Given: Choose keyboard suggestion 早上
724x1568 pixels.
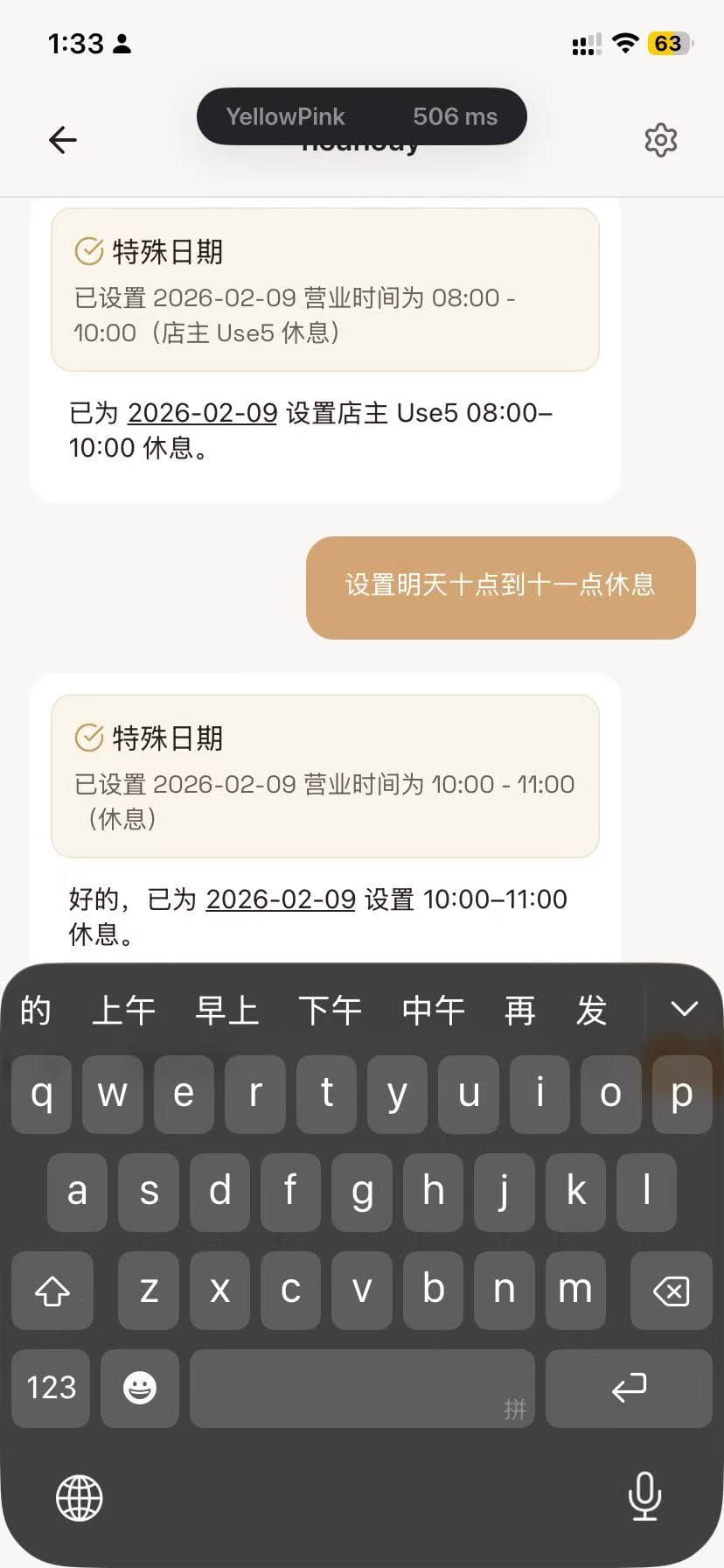Looking at the screenshot, I should point(226,1011).
